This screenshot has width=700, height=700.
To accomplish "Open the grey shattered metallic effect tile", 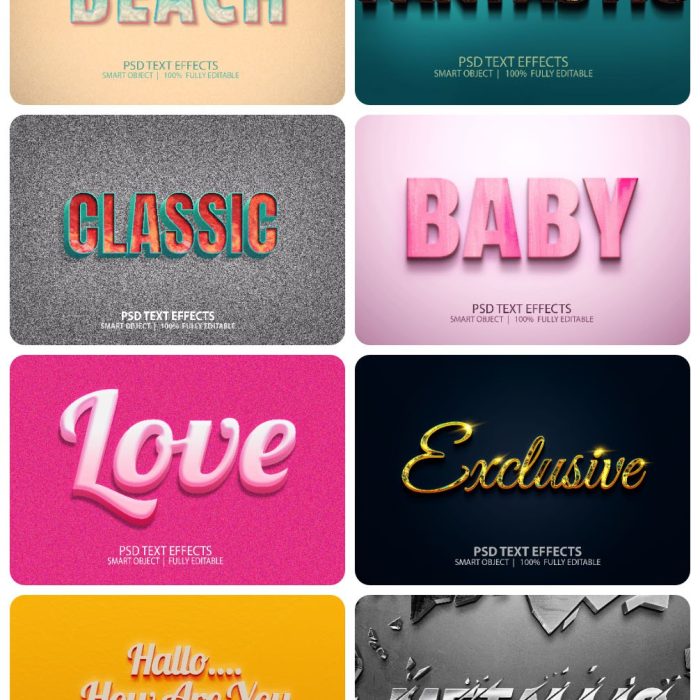I will [522, 648].
